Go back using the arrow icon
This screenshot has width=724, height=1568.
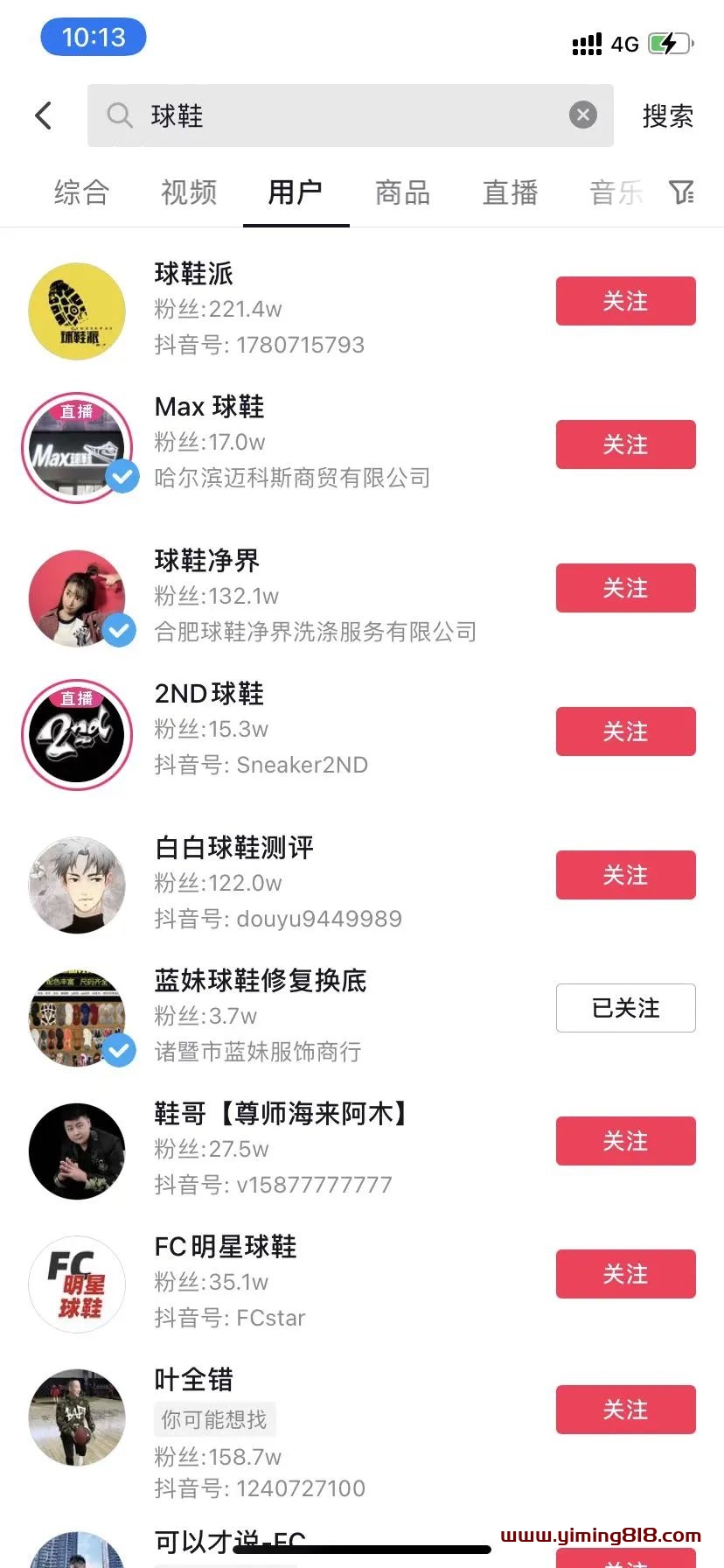tap(44, 115)
